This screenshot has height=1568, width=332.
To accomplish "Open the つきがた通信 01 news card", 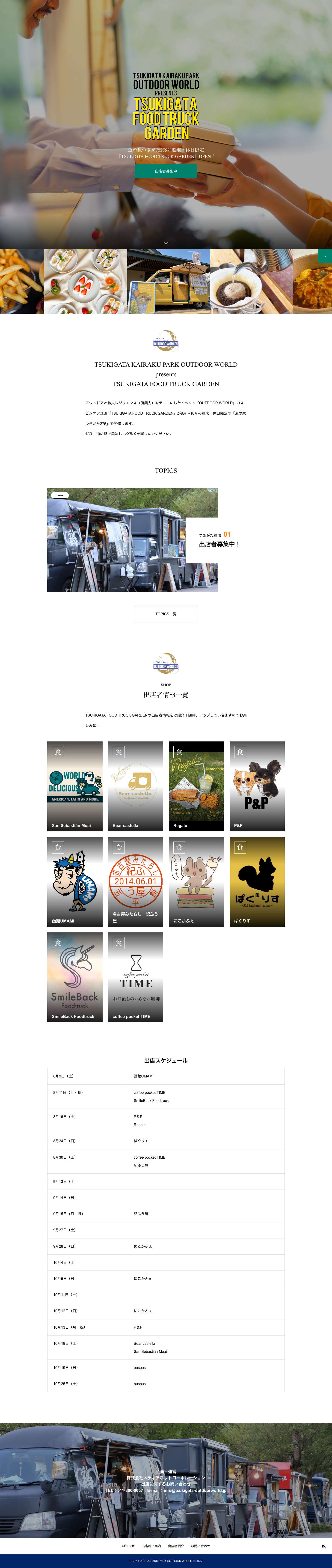I will [x=133, y=540].
